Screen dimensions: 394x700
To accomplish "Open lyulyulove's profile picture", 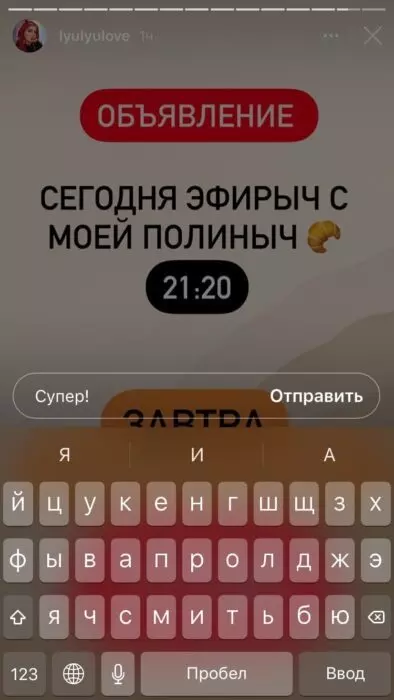I will click(x=29, y=36).
